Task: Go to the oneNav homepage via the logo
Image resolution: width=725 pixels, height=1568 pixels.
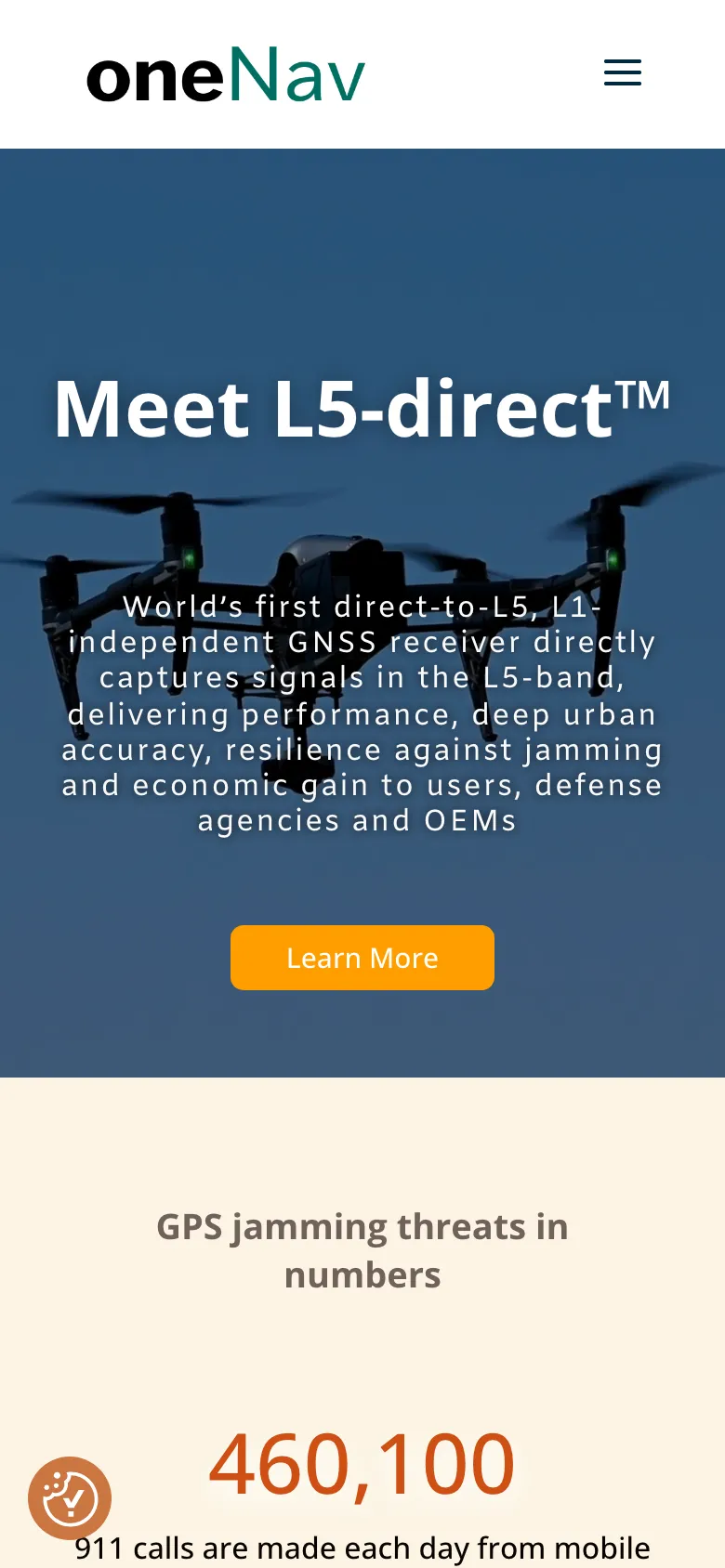Action: point(226,75)
